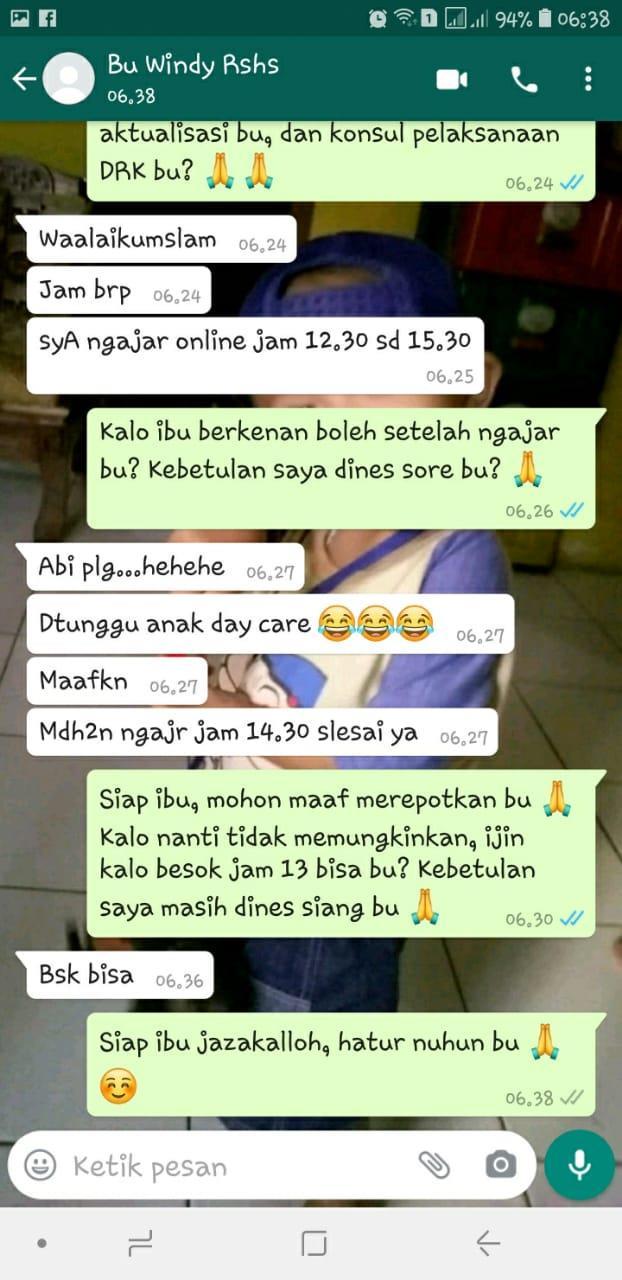The image size is (622, 1280).
Task: Go back to the chats list
Action: tap(24, 80)
